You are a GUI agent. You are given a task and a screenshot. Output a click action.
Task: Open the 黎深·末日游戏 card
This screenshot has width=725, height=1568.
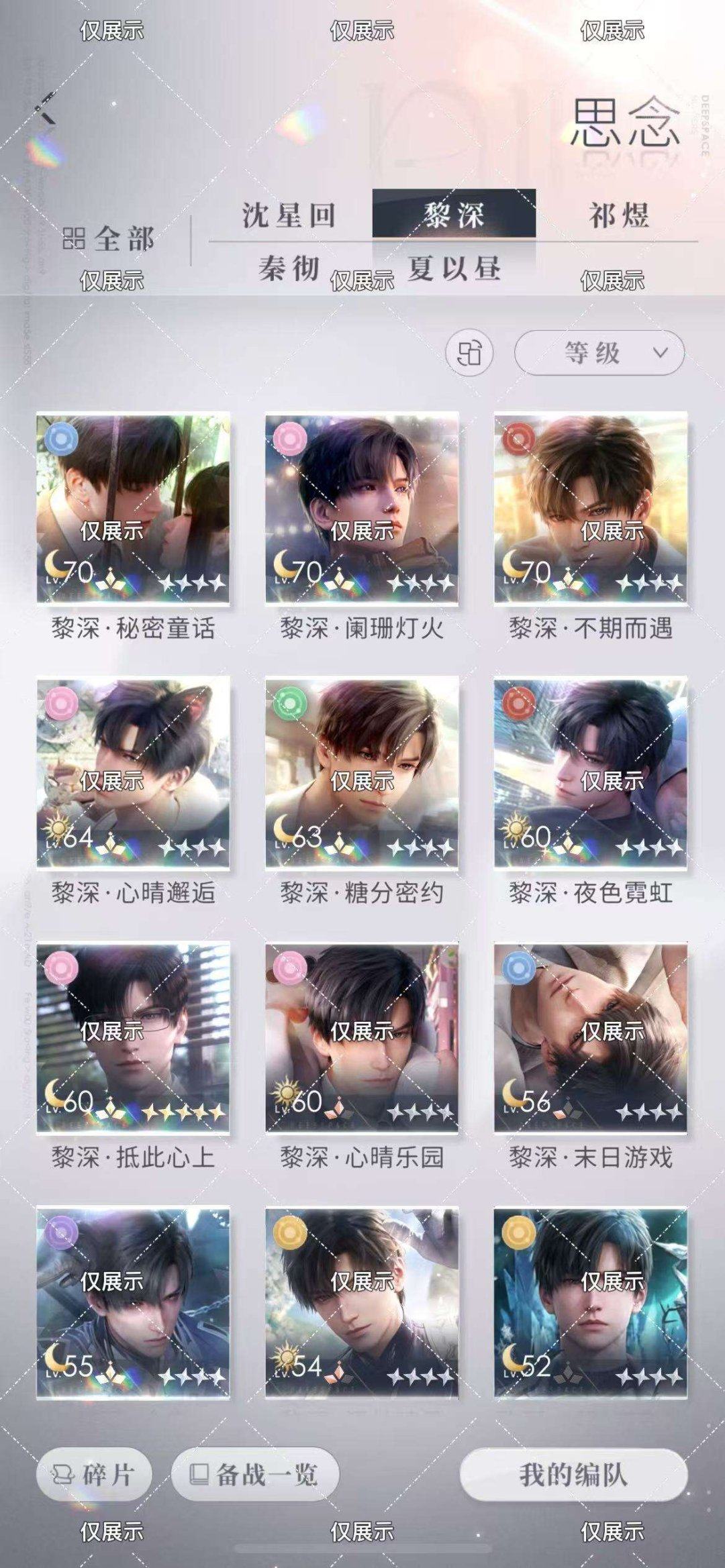pos(591,1037)
